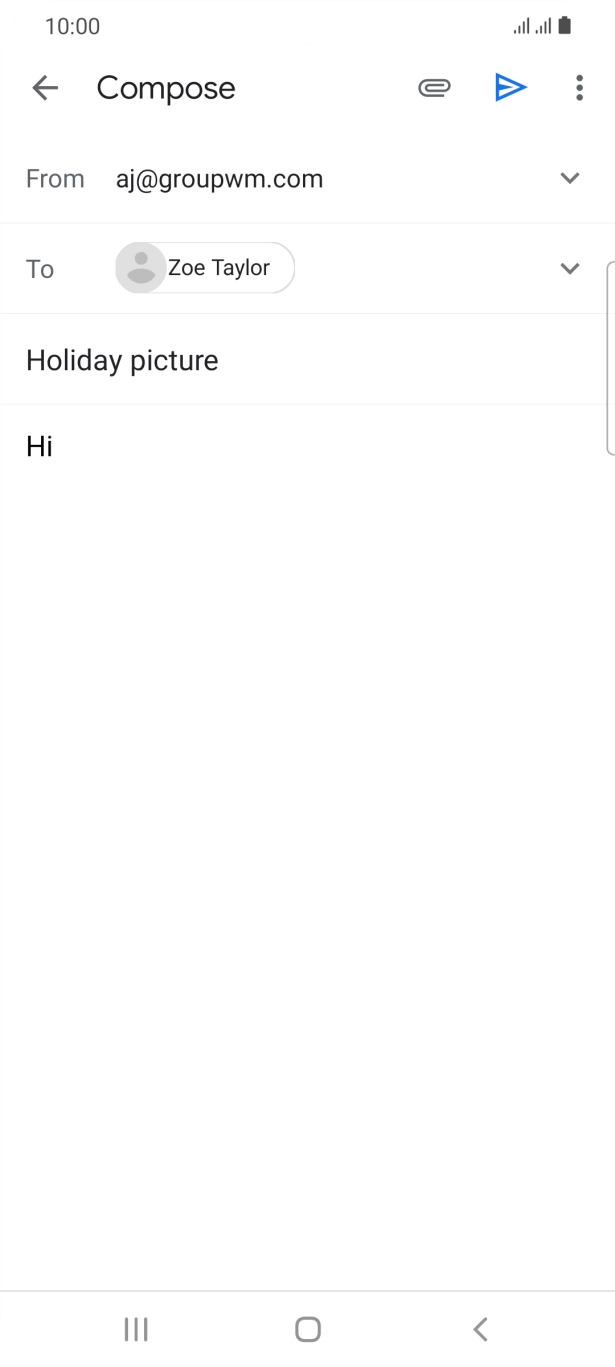Open recent apps from navigation bar
This screenshot has width=615, height=1367.
point(136,1329)
